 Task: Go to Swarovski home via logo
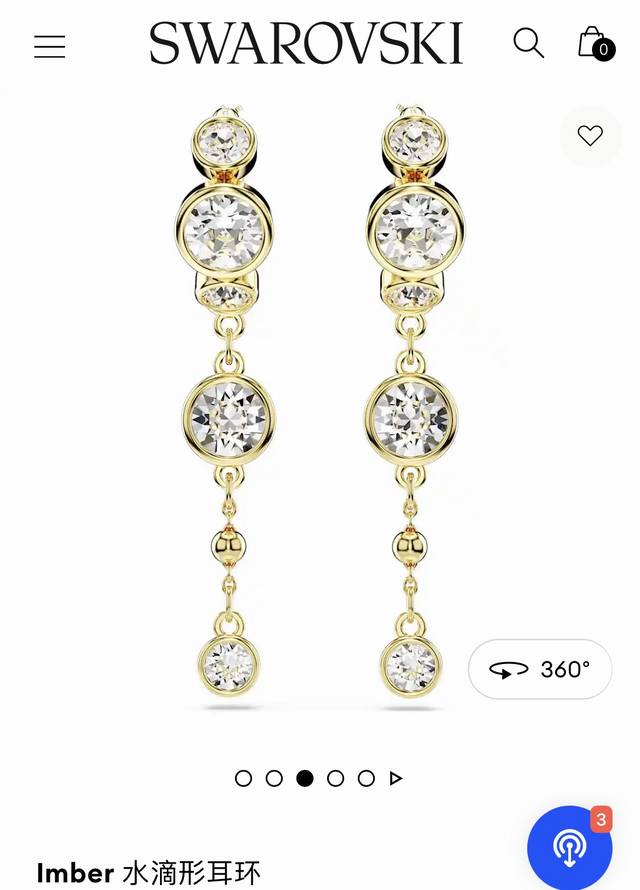coord(306,44)
